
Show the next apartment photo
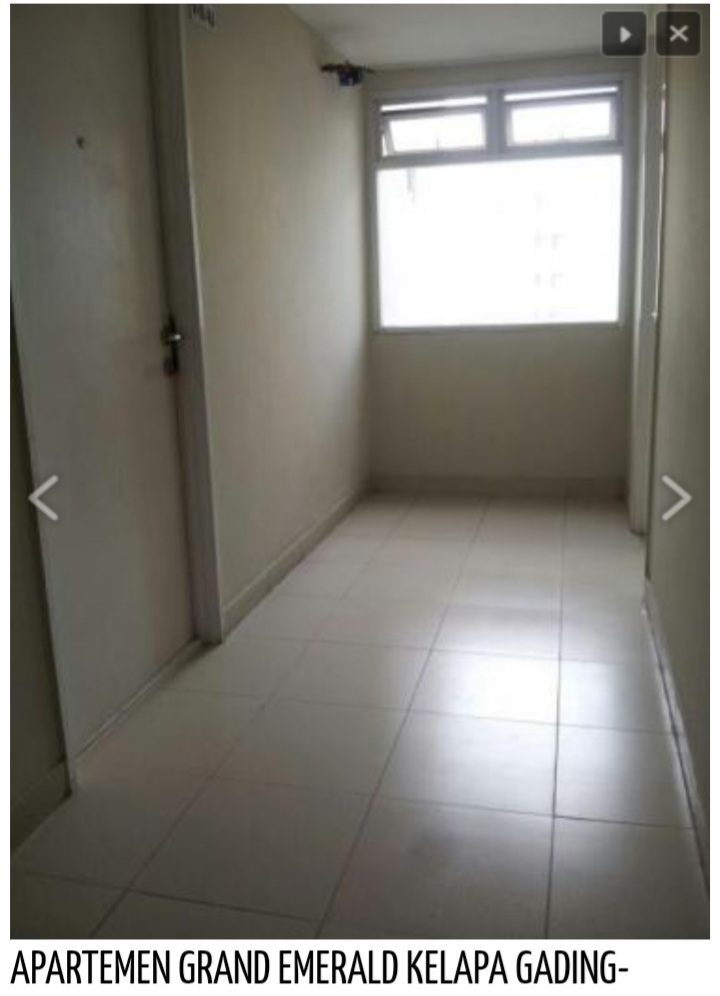tap(676, 497)
